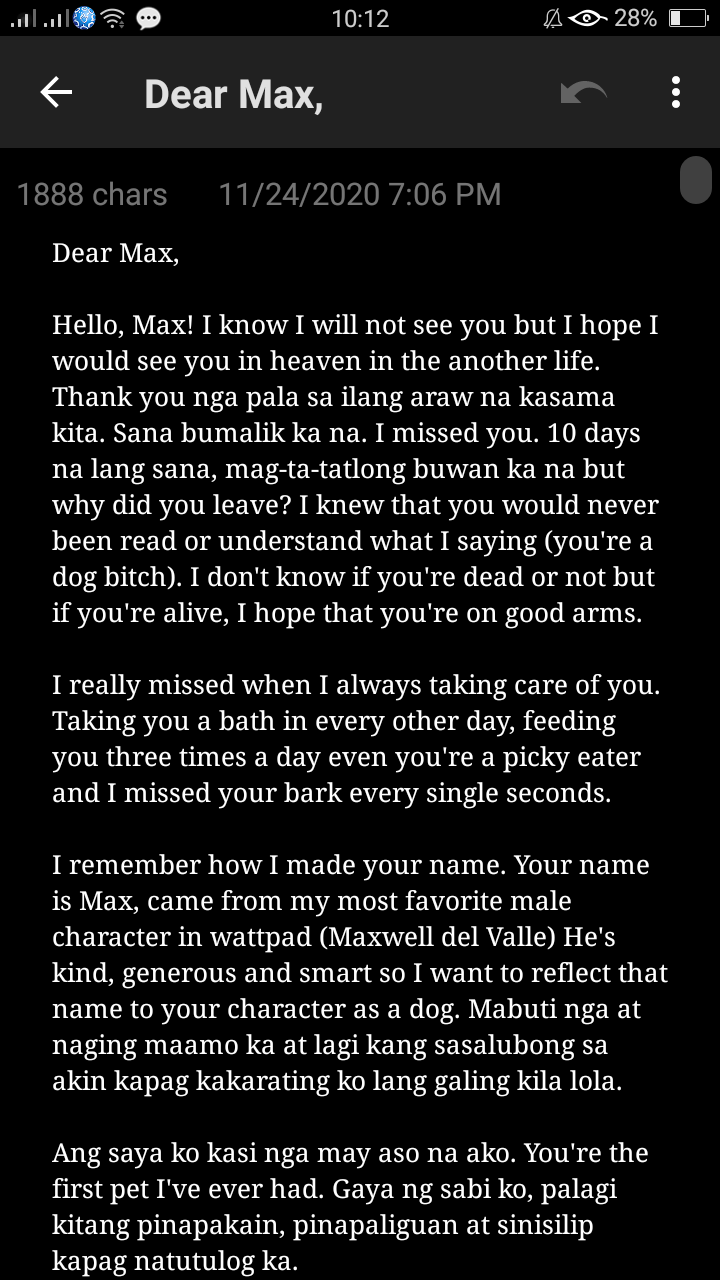Tap the undo arrow icon
The image size is (720, 1280).
(584, 93)
